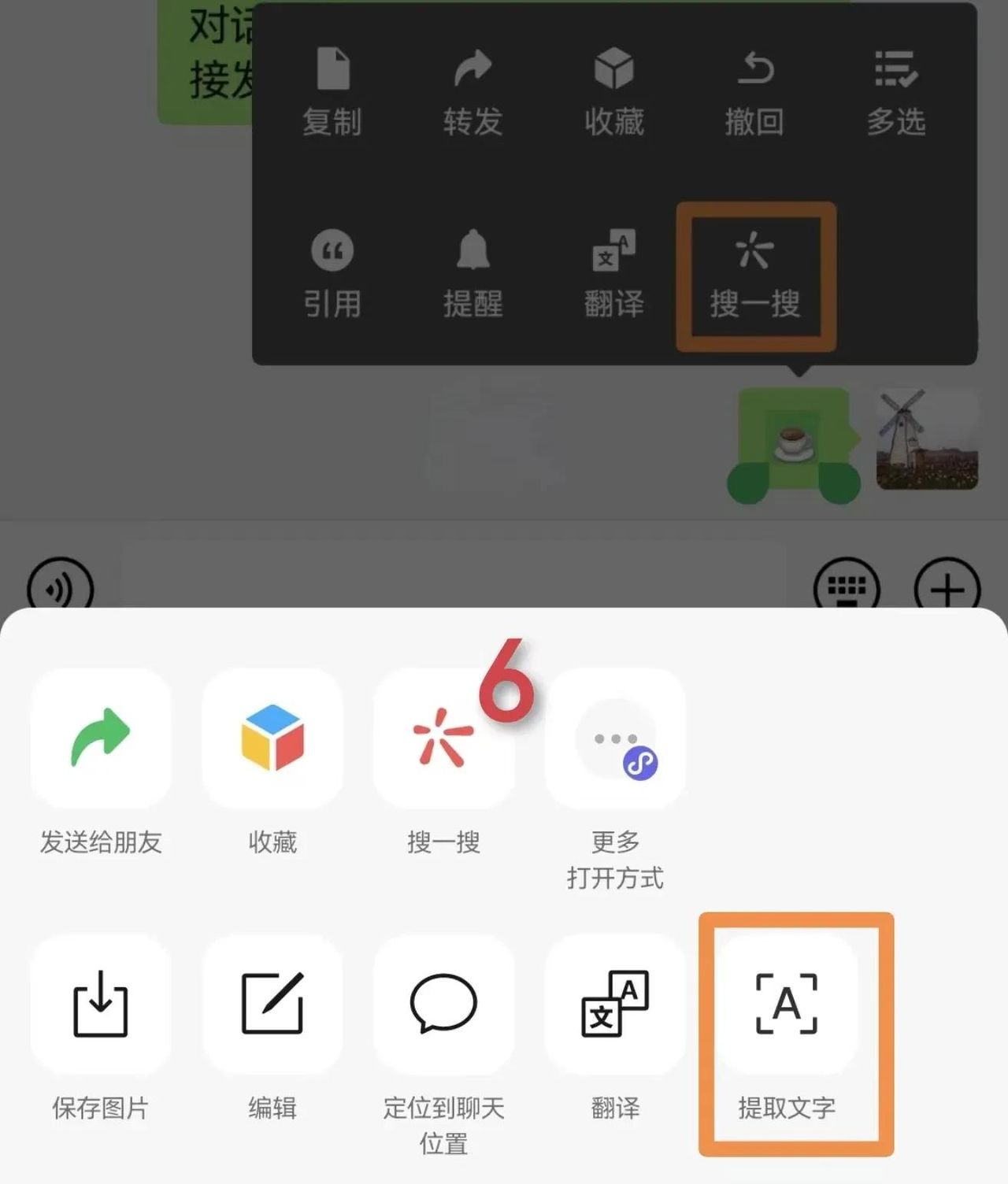Tap the 更多打开方式 more options icon
This screenshot has width=1008, height=1184.
pos(615,738)
